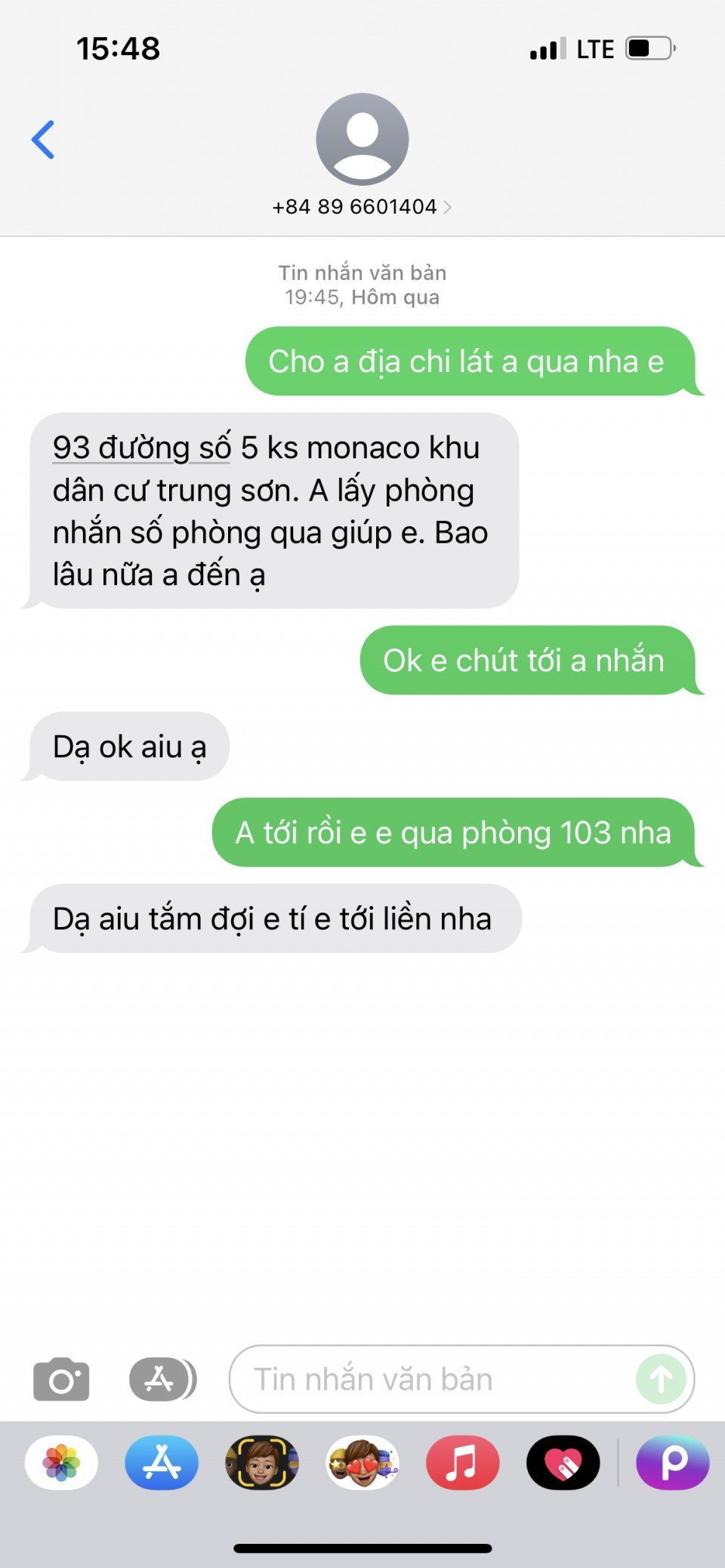Open the camera to attach a photo

click(61, 1380)
